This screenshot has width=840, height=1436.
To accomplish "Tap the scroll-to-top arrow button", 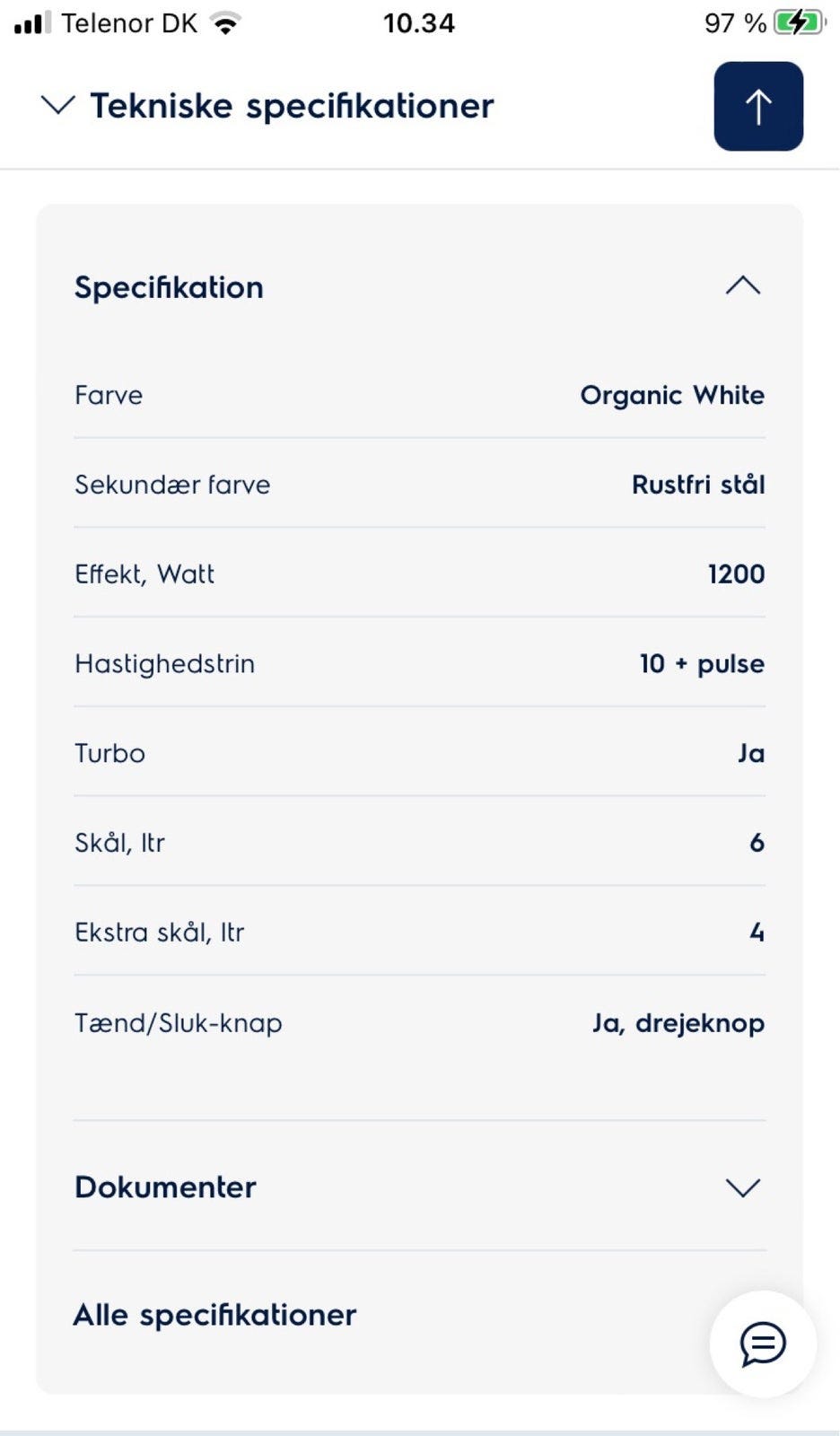I will [x=758, y=106].
